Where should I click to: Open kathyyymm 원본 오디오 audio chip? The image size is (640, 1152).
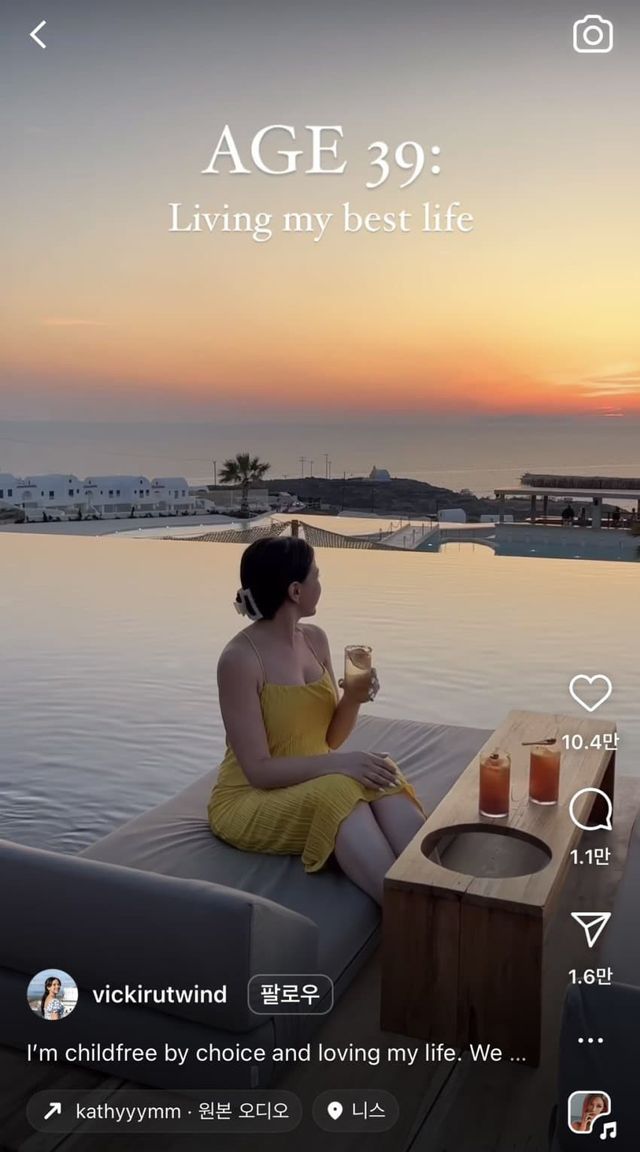[164, 1111]
